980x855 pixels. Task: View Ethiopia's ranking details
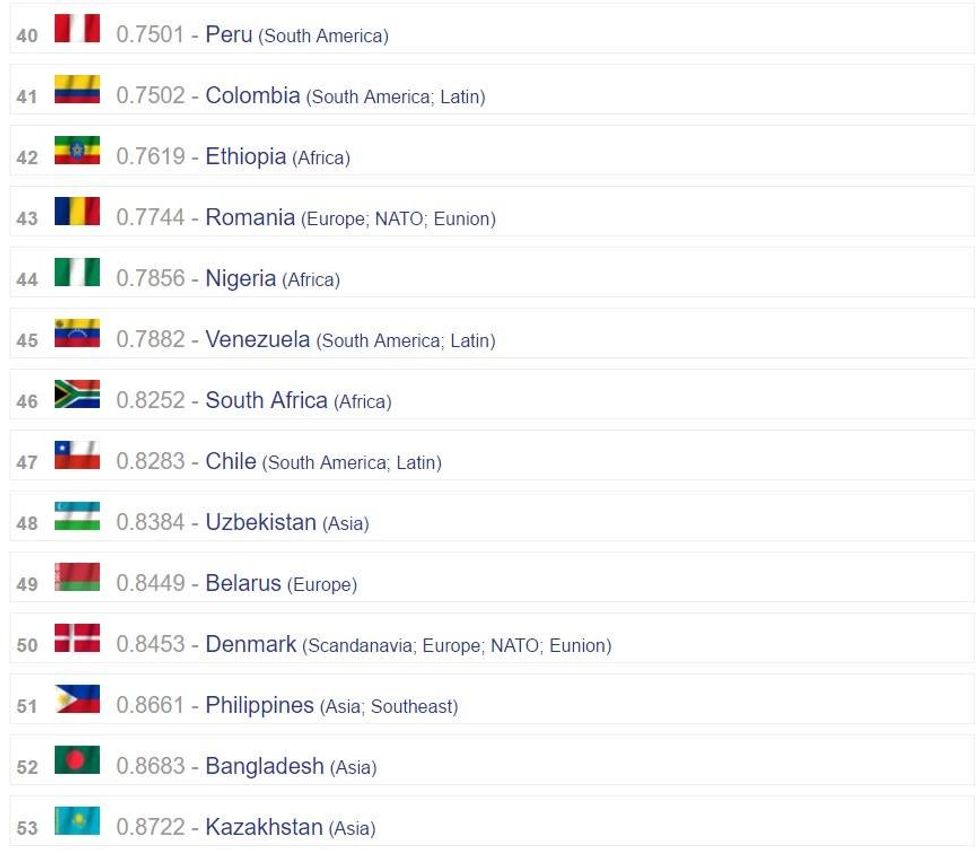pos(245,157)
